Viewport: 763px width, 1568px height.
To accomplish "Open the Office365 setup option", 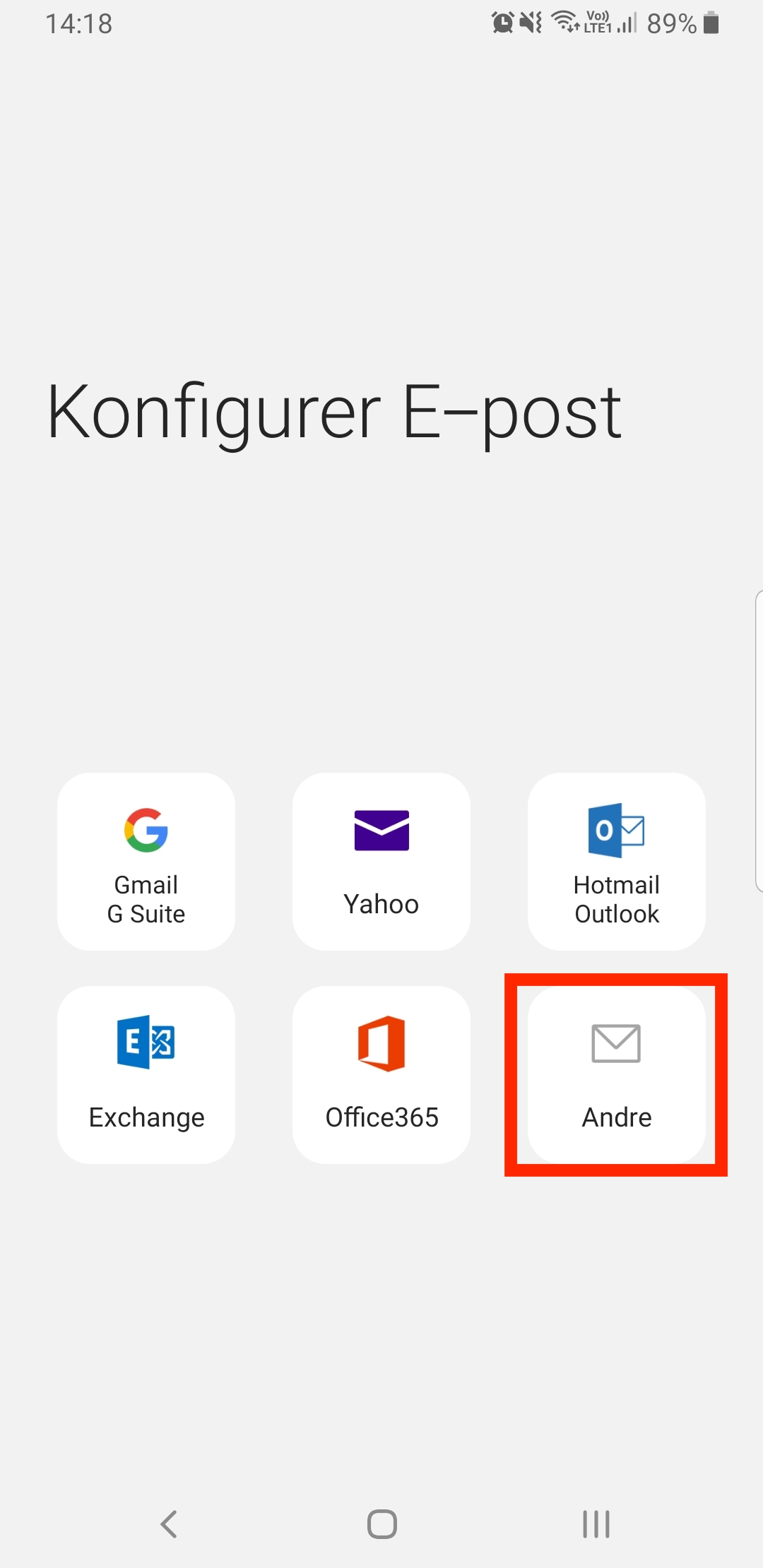I will pos(381,1075).
